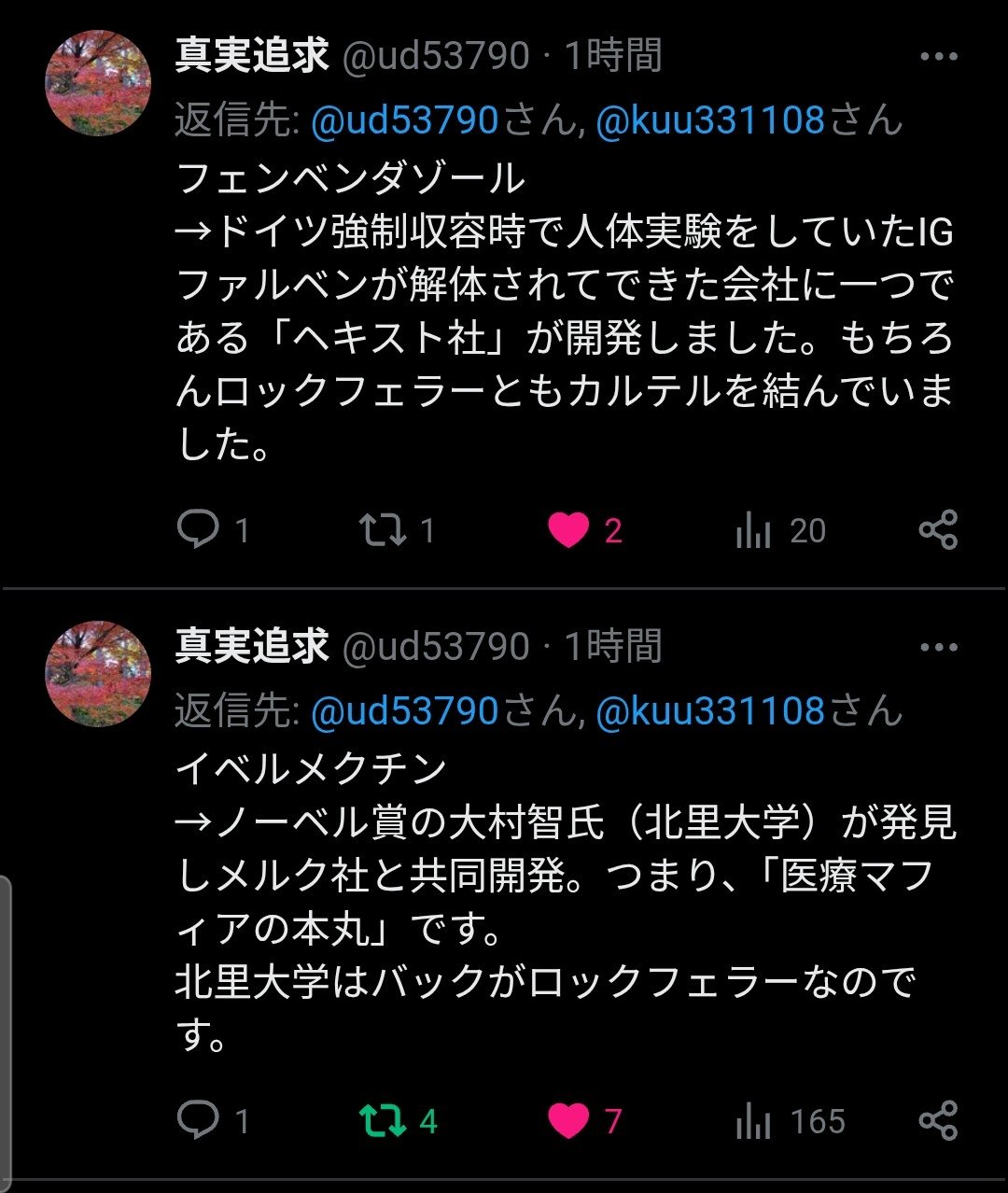Reply to the イベルメクチン tweet
Screen dimensions: 1008x1193
198,1120
